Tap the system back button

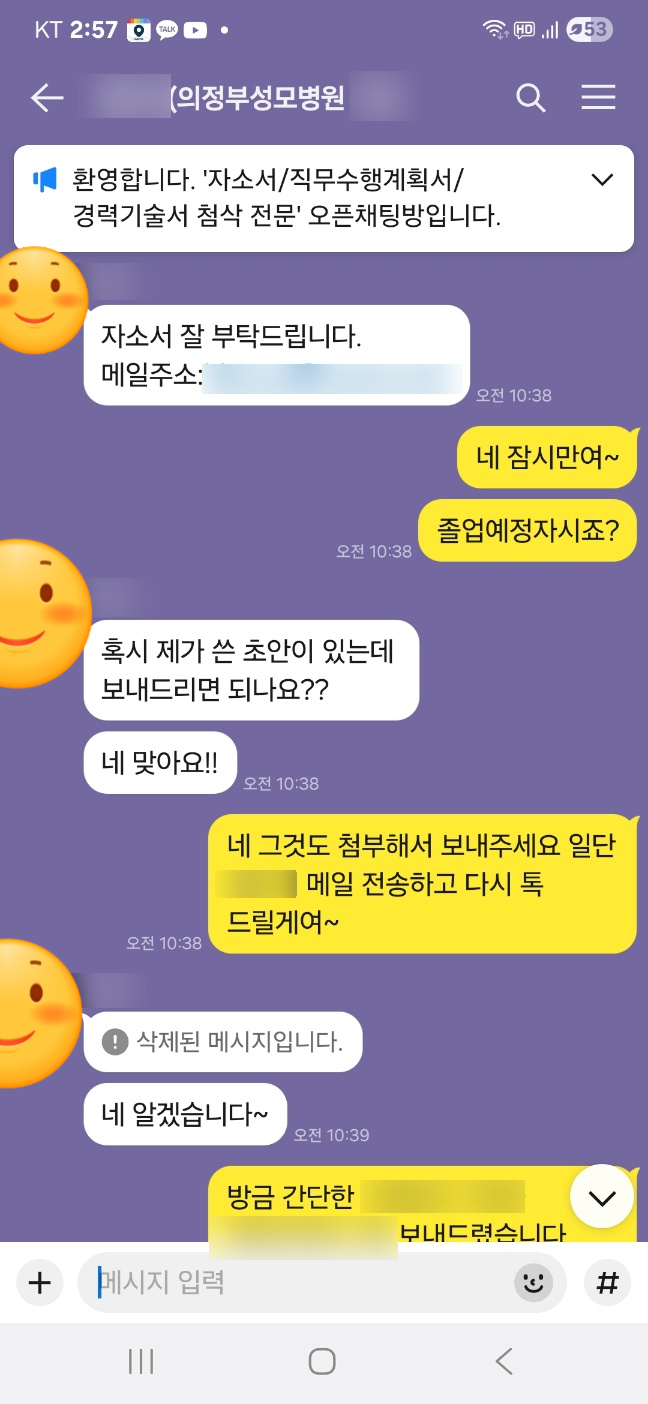tap(504, 1361)
